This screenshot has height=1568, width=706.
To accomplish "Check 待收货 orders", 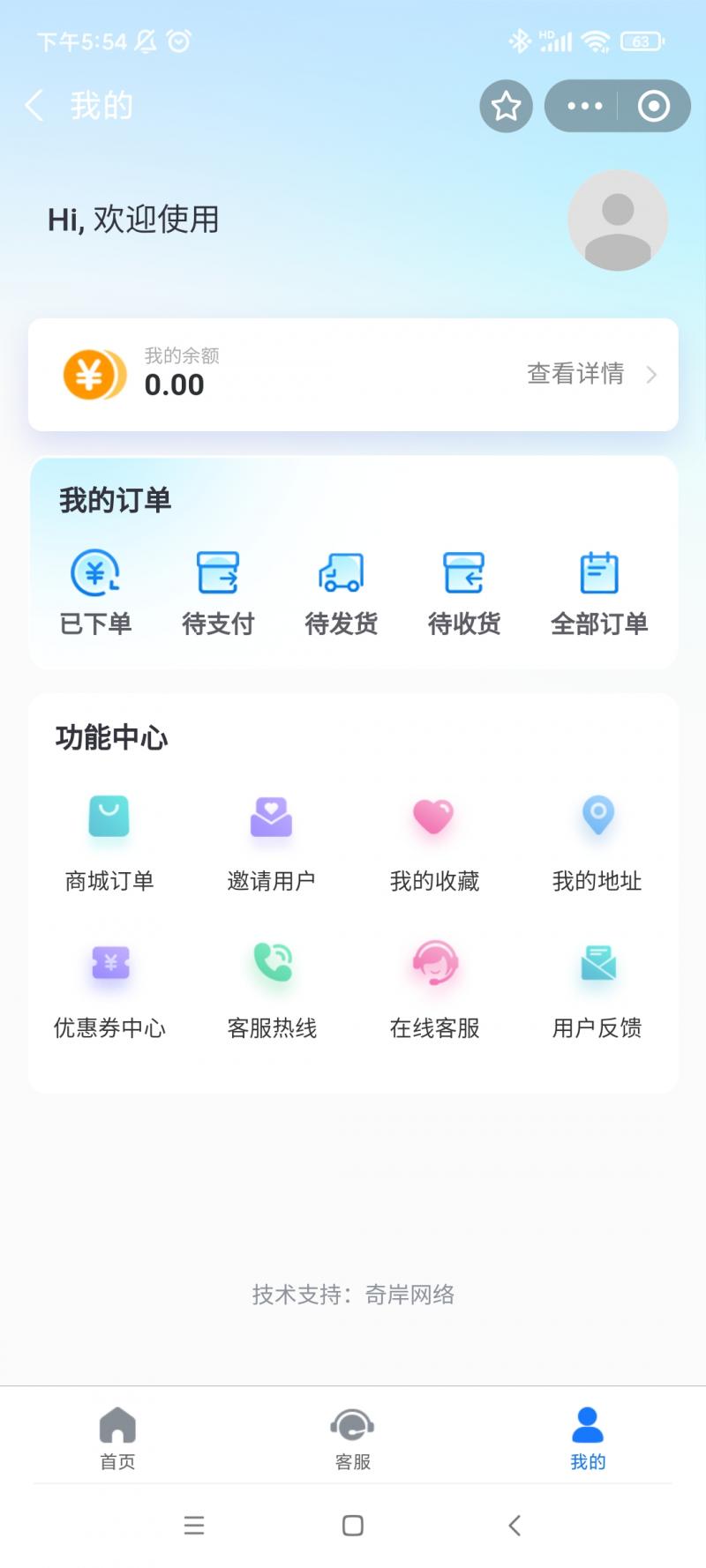I will 464,593.
